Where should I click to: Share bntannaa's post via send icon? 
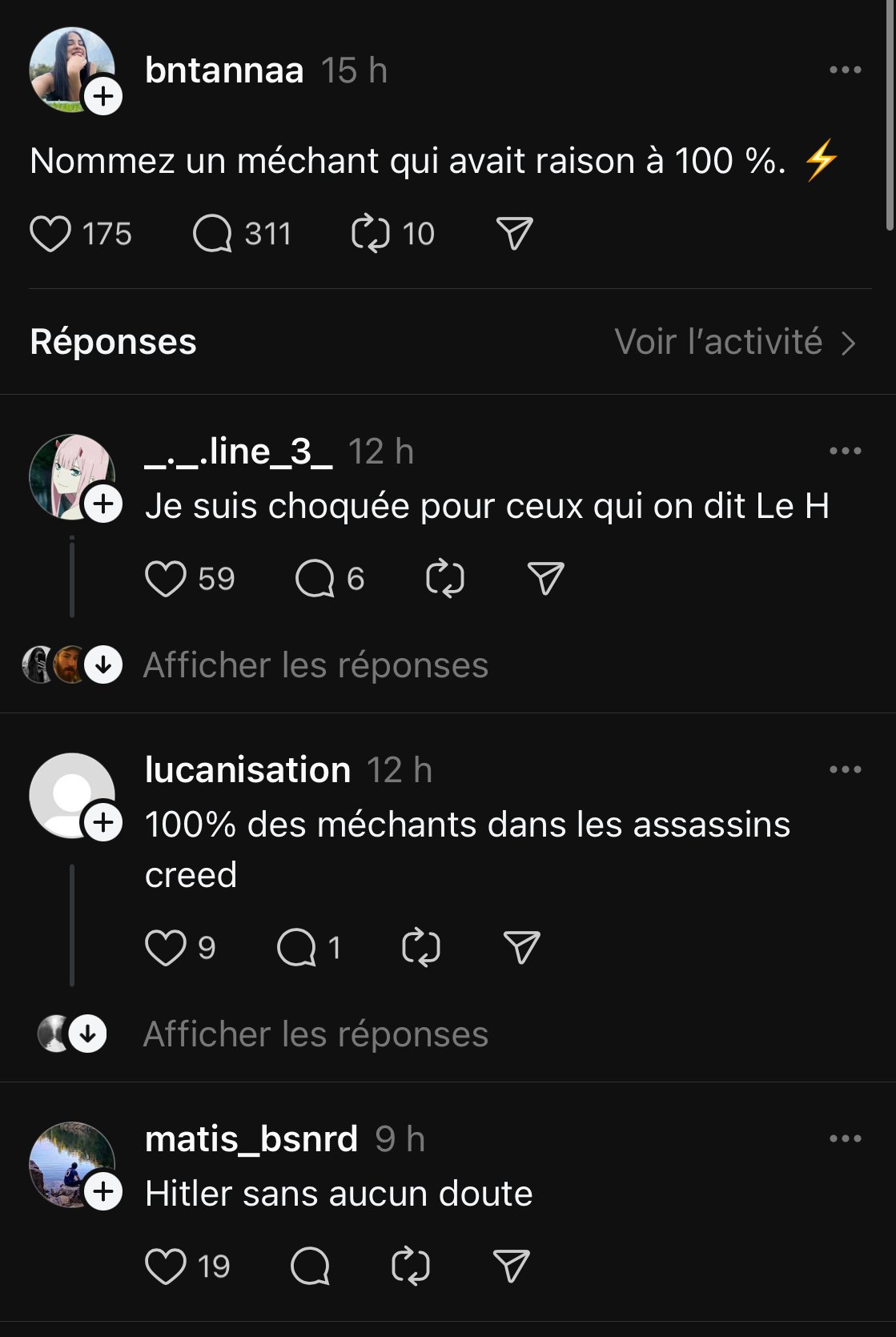click(x=514, y=234)
